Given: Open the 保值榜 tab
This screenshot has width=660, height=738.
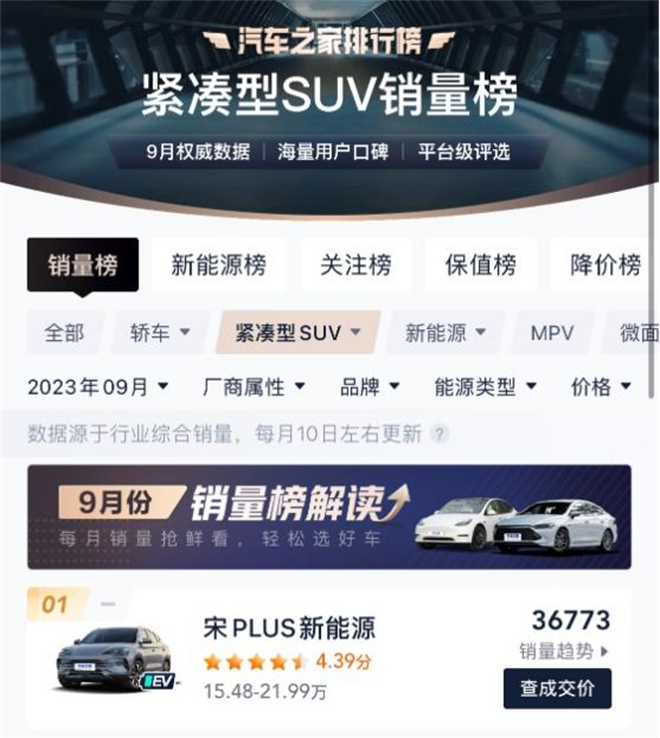Looking at the screenshot, I should tap(480, 265).
